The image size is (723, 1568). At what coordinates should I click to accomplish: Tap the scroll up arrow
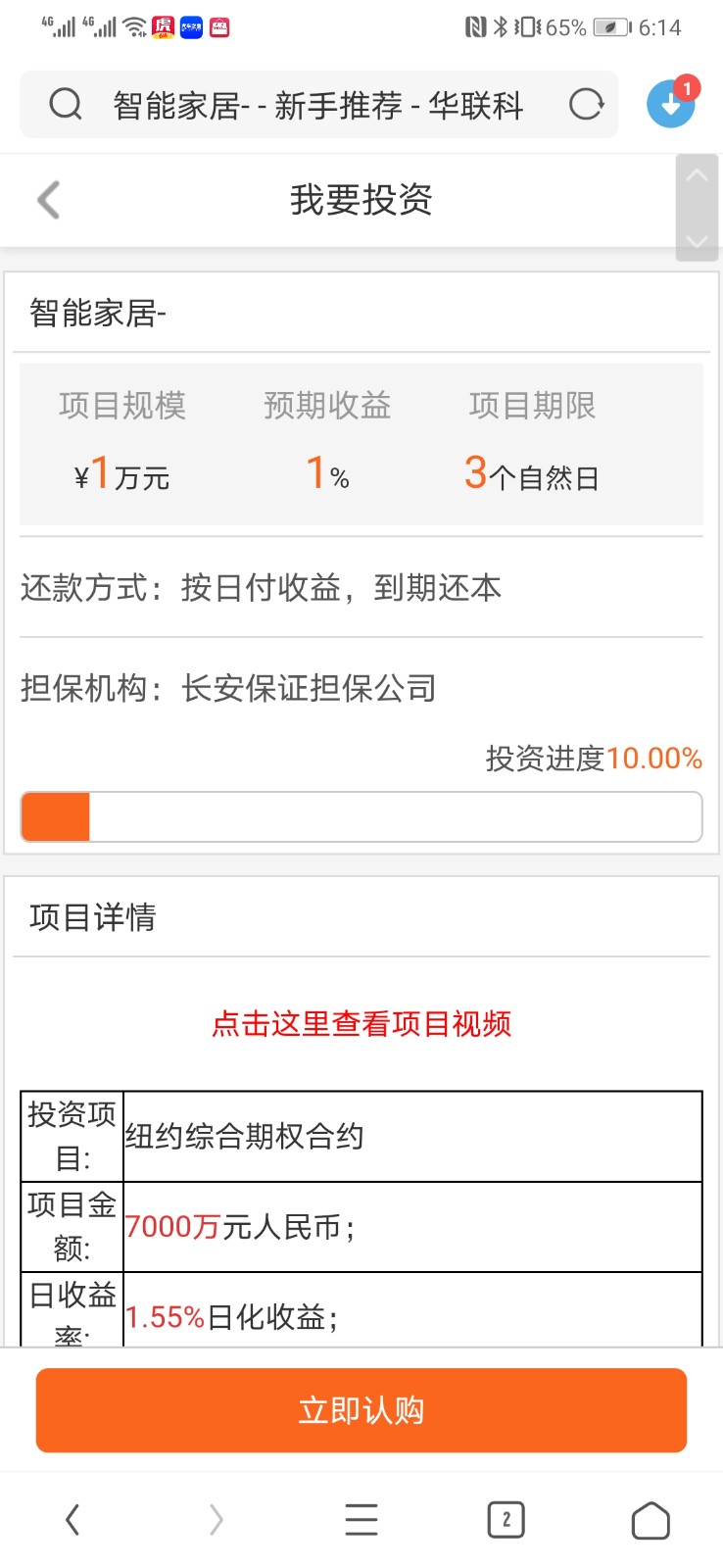(x=698, y=176)
